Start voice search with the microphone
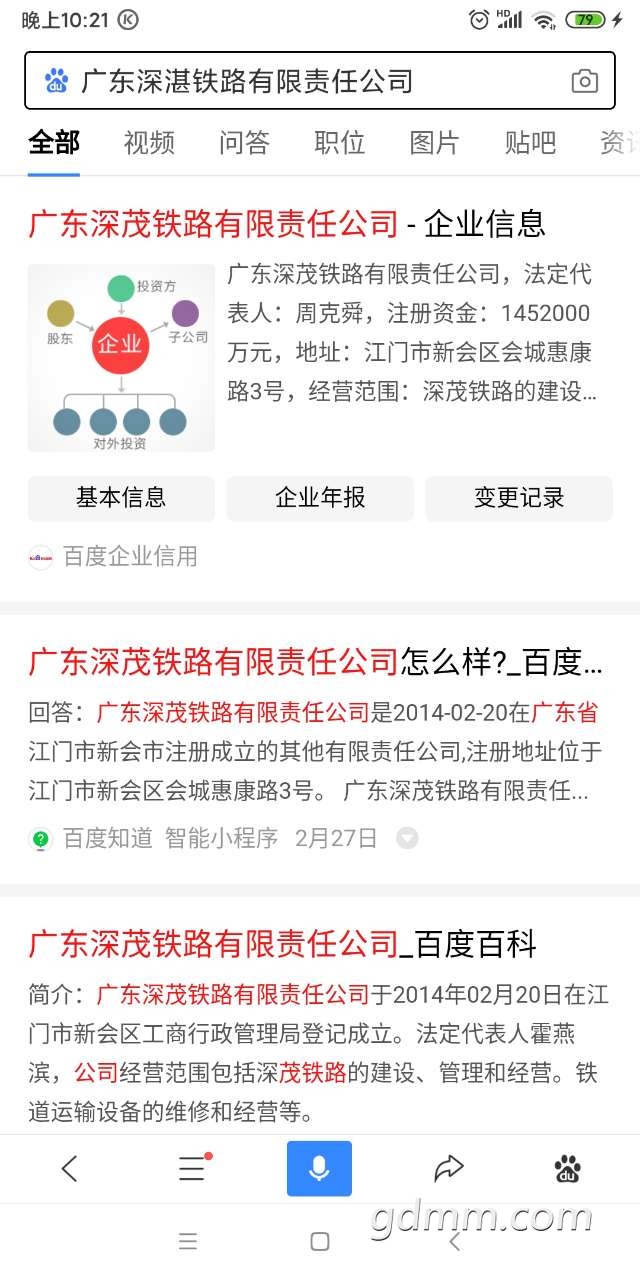The width and height of the screenshot is (640, 1280). [319, 1168]
